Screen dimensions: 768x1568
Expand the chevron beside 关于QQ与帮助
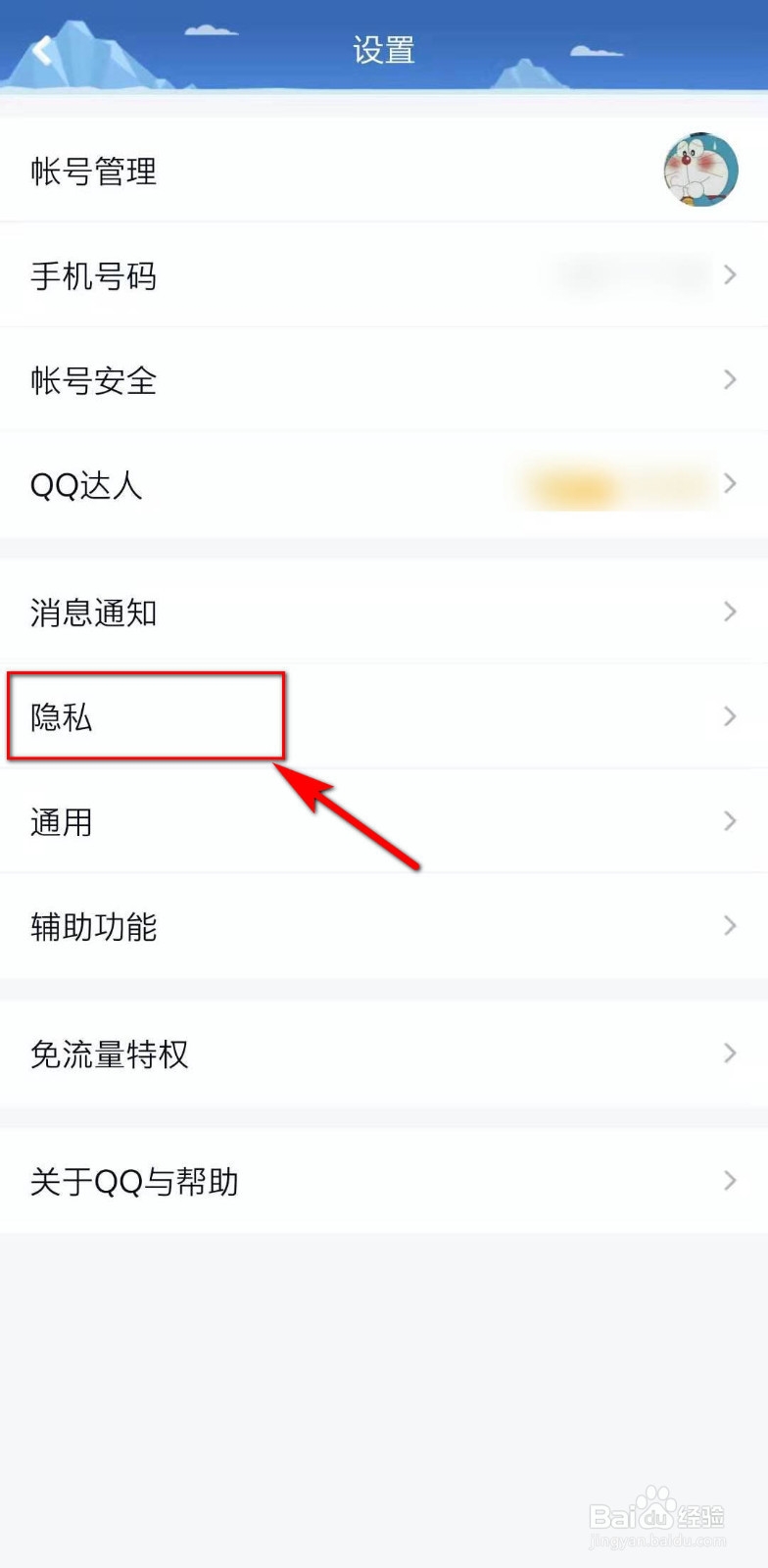(x=729, y=1181)
